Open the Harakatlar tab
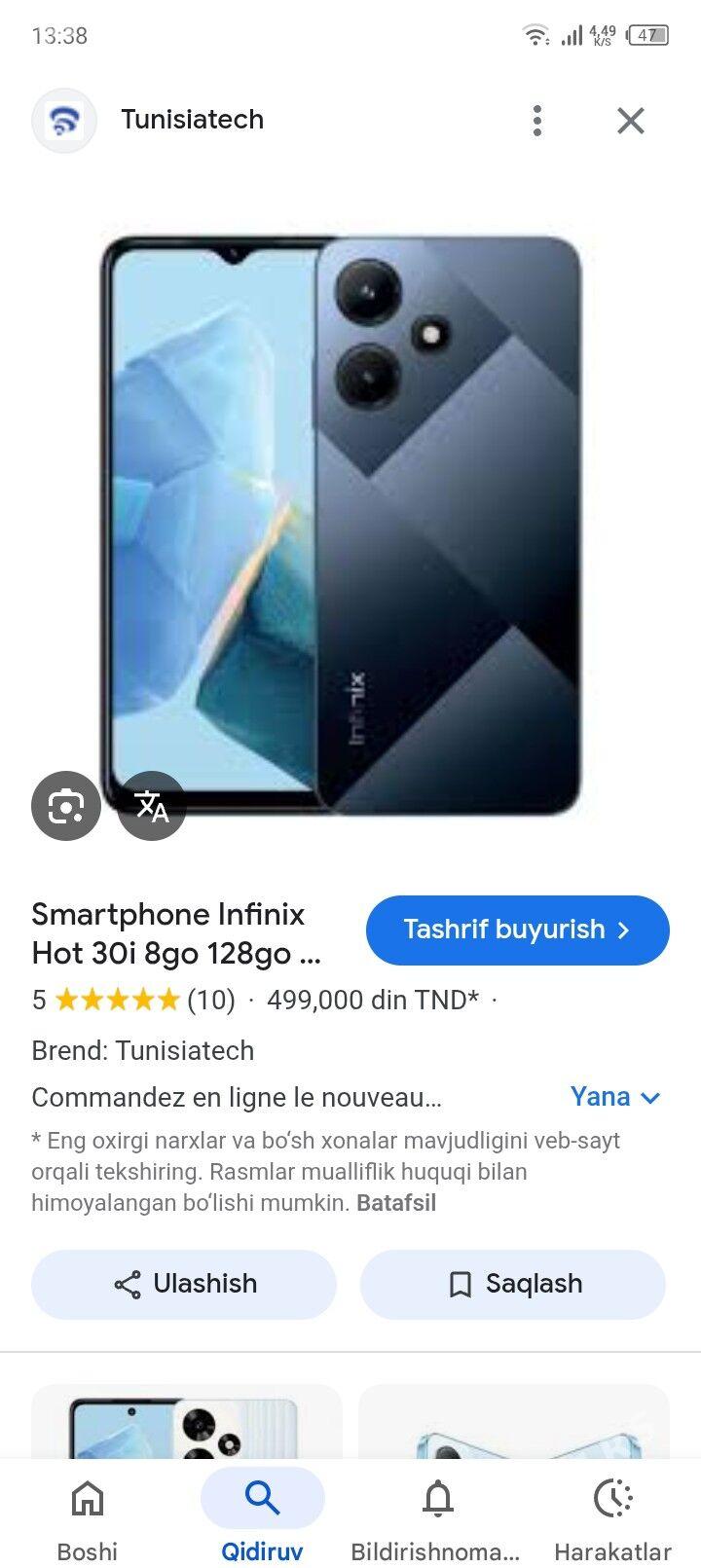701x1568 pixels. pyautogui.click(x=612, y=1516)
